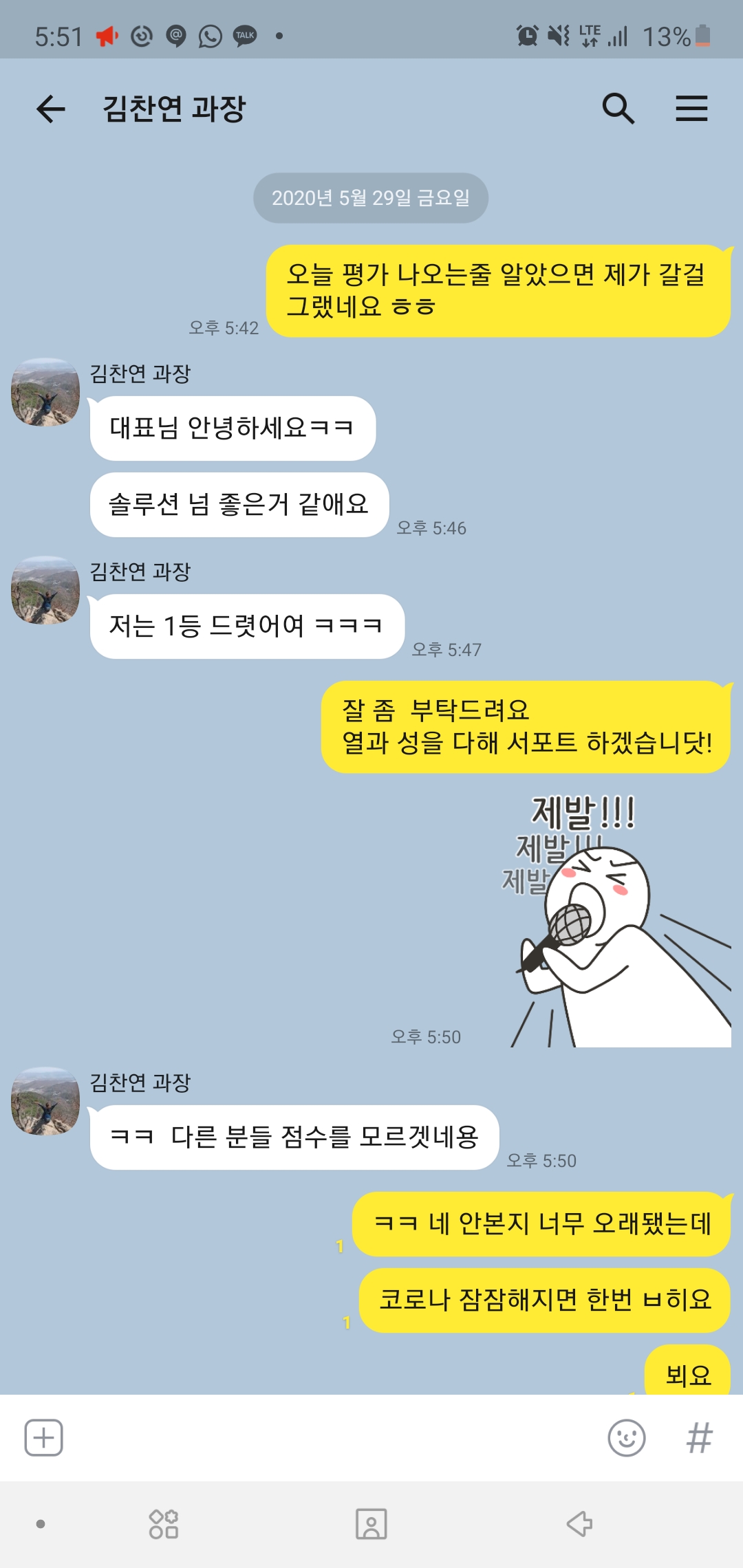Tap the message input field
743x1568 pixels.
(x=330, y=1437)
